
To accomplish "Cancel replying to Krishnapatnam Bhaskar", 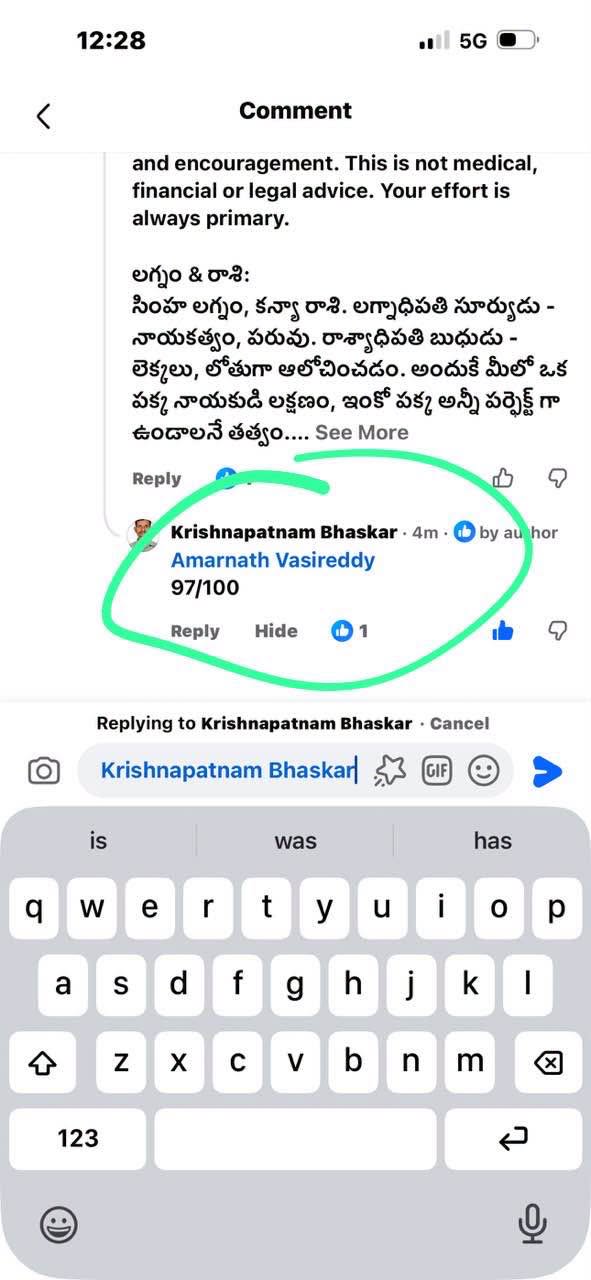I will (460, 723).
